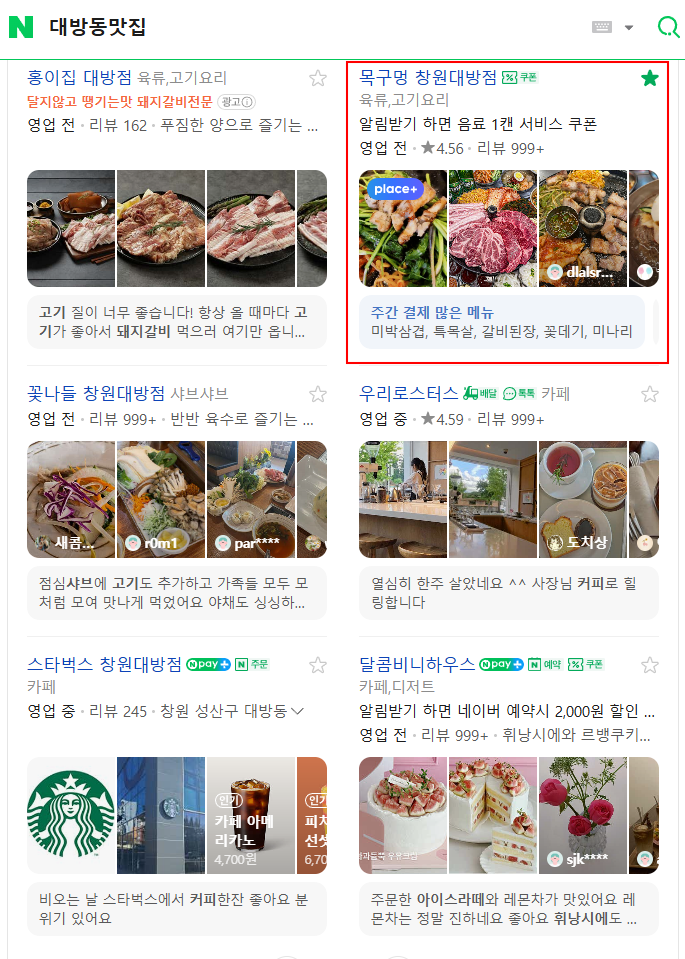This screenshot has width=685, height=959.
Task: Open 홍이집 대방점 listing
Action: pyautogui.click(x=79, y=77)
